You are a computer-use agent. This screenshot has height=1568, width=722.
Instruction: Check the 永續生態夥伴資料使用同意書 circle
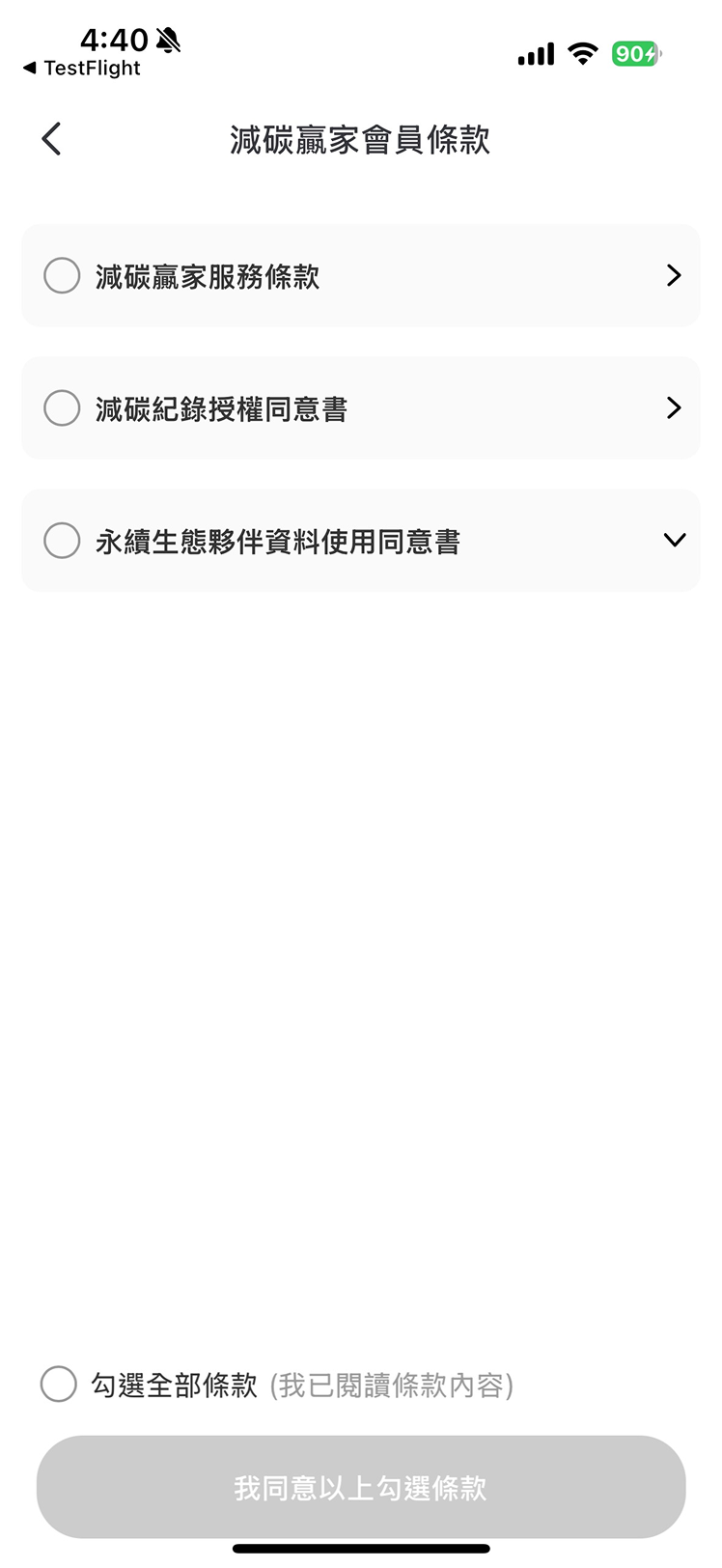(x=62, y=540)
